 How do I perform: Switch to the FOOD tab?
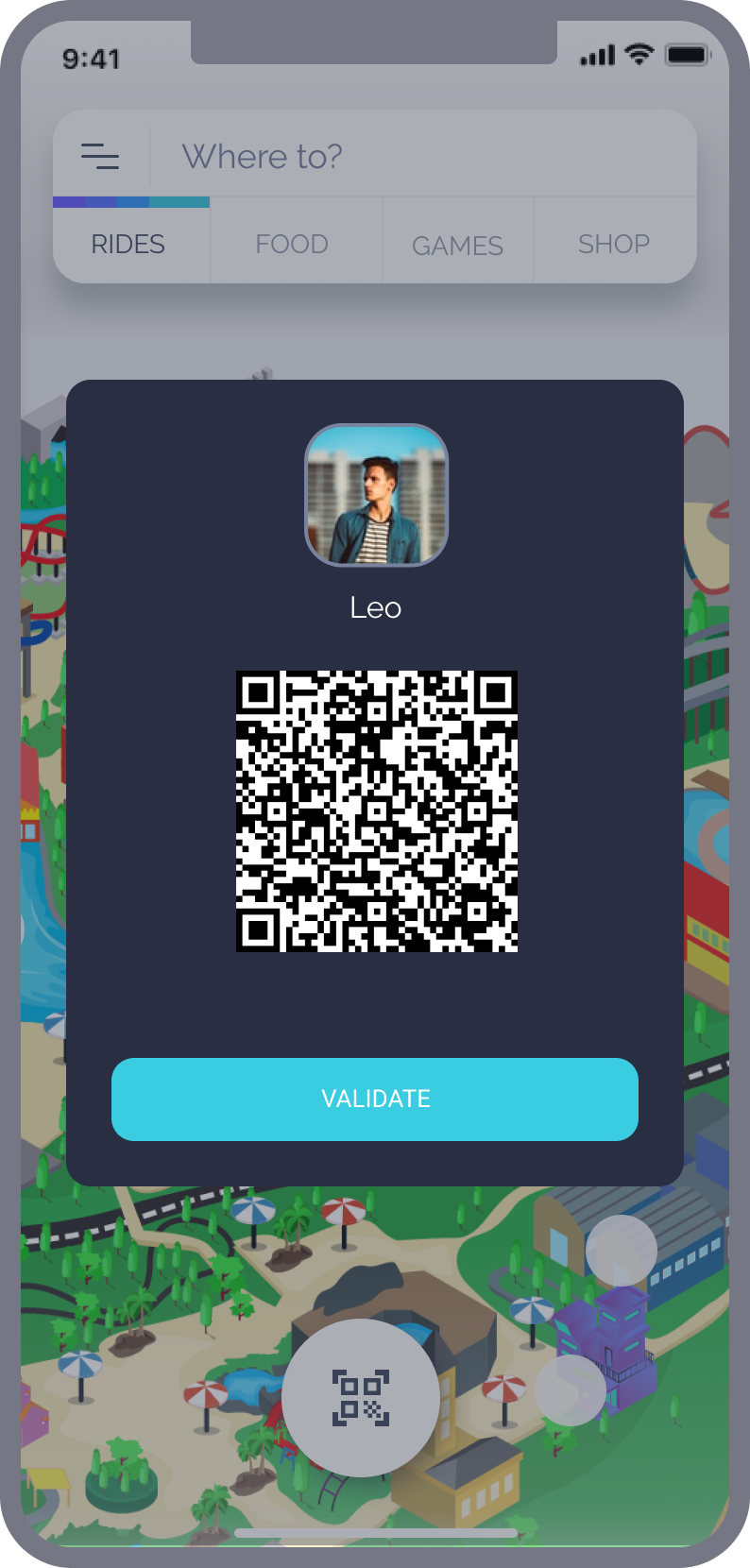292,245
